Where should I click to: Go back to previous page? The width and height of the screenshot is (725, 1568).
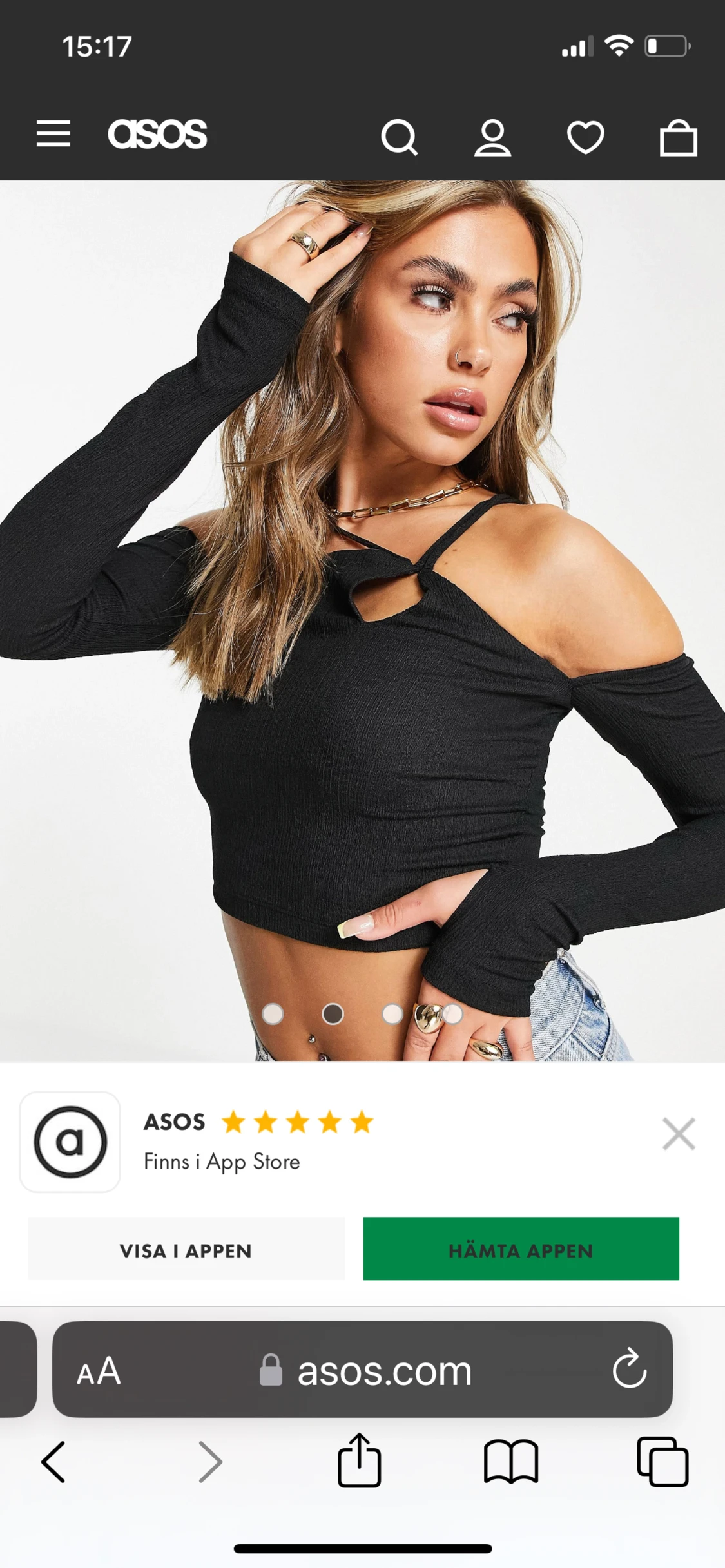tap(53, 1462)
